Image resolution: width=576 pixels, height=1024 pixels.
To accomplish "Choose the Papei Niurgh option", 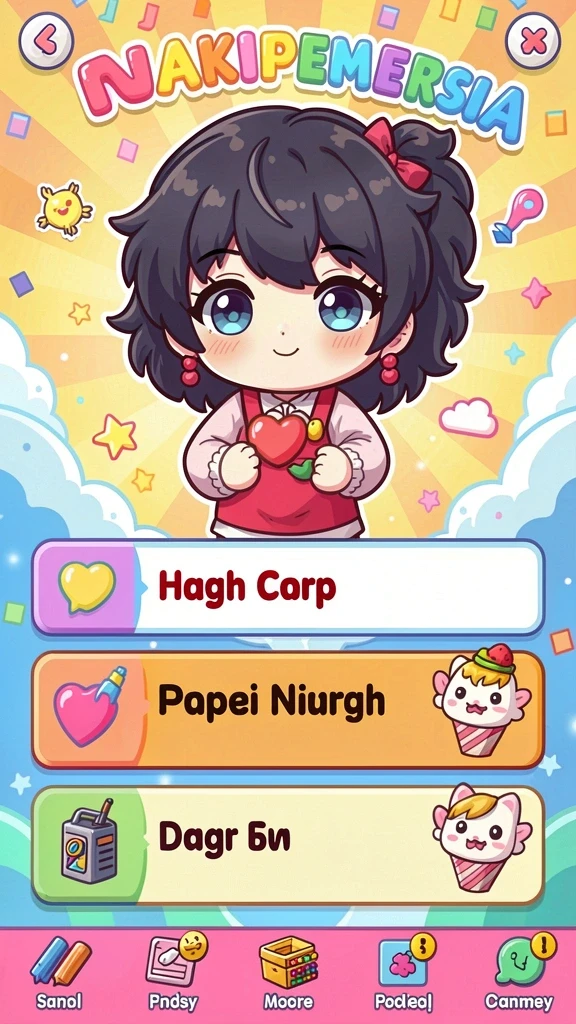I will pyautogui.click(x=288, y=710).
